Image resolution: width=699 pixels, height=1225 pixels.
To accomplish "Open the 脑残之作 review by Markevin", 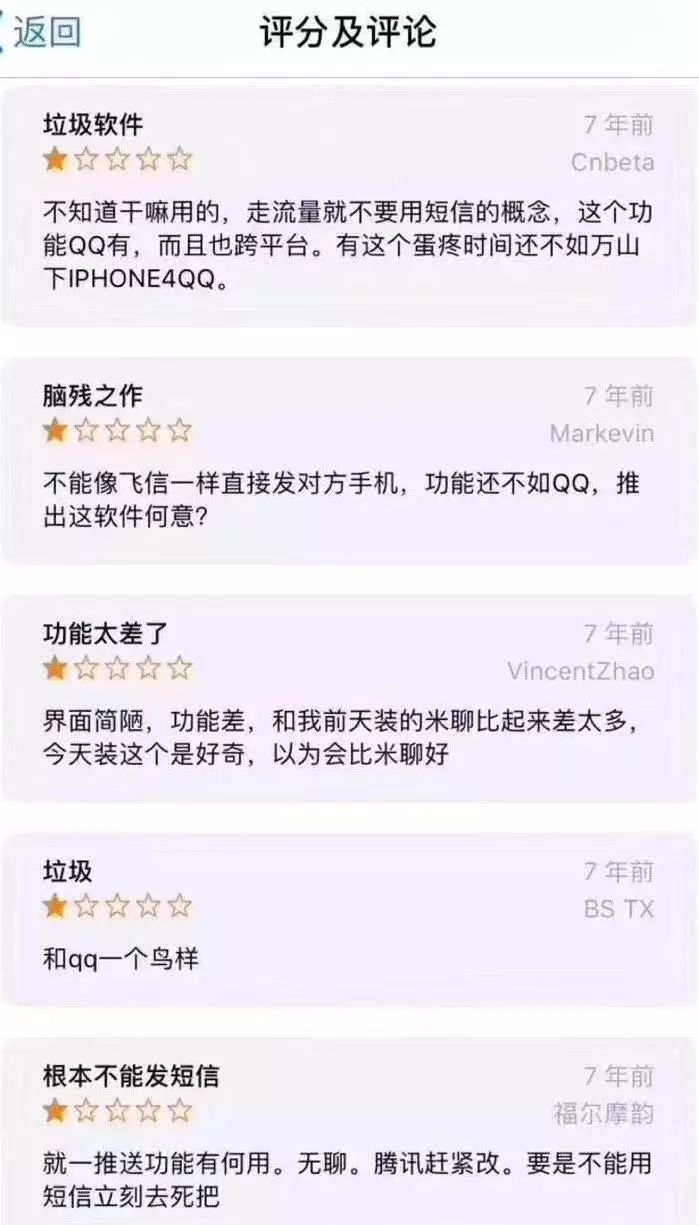I will pyautogui.click(x=348, y=460).
